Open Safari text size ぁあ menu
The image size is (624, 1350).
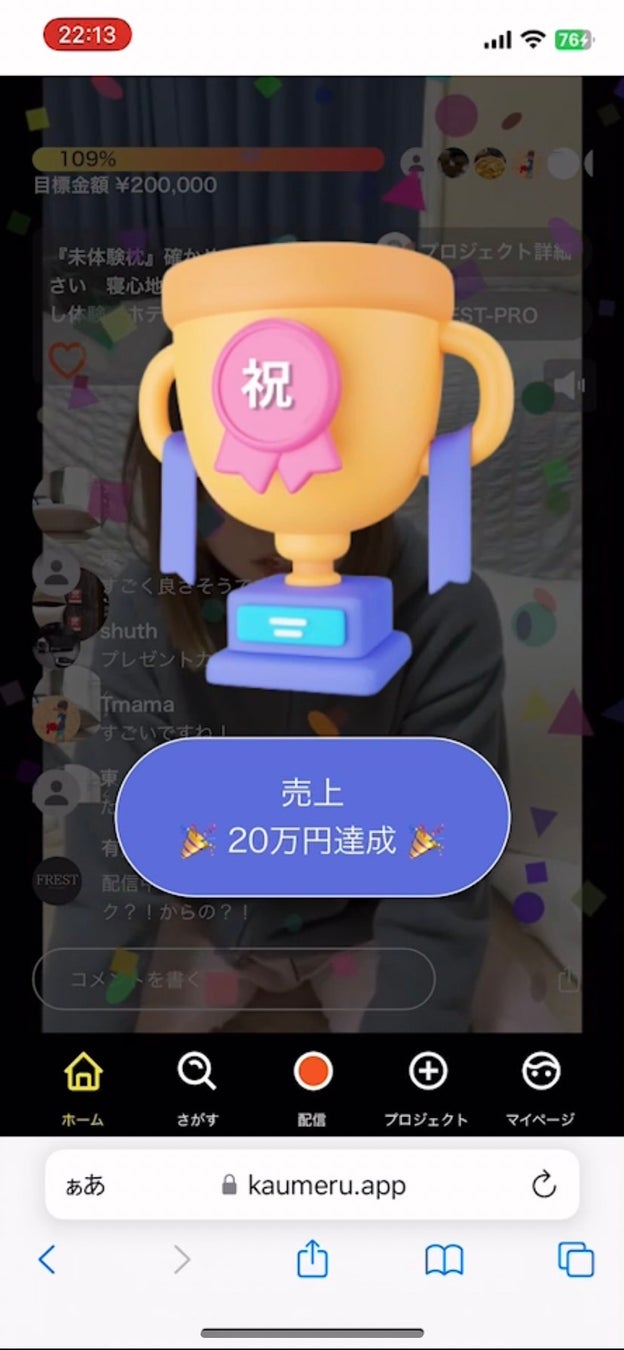(86, 1186)
